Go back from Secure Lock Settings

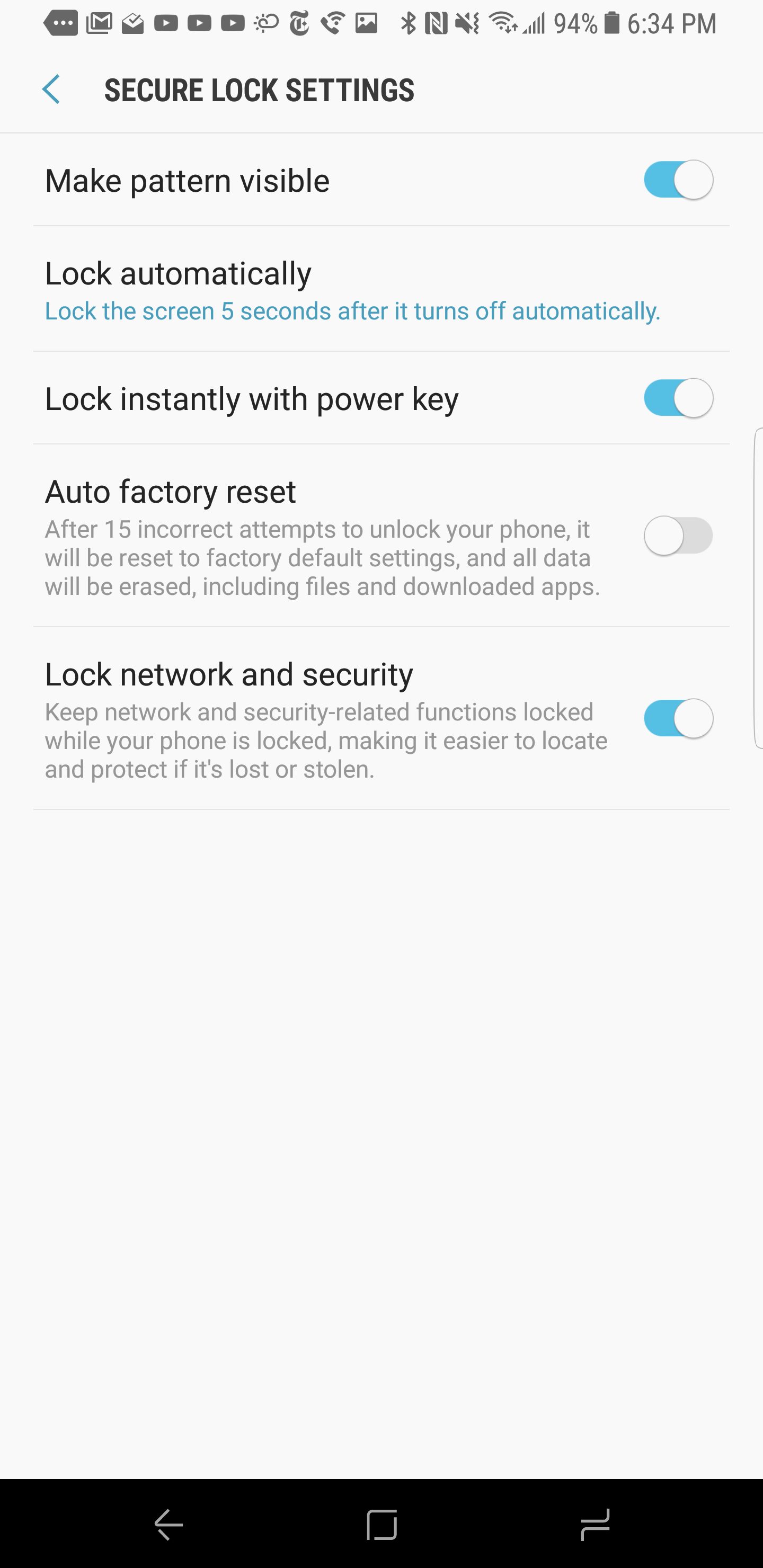coord(51,90)
